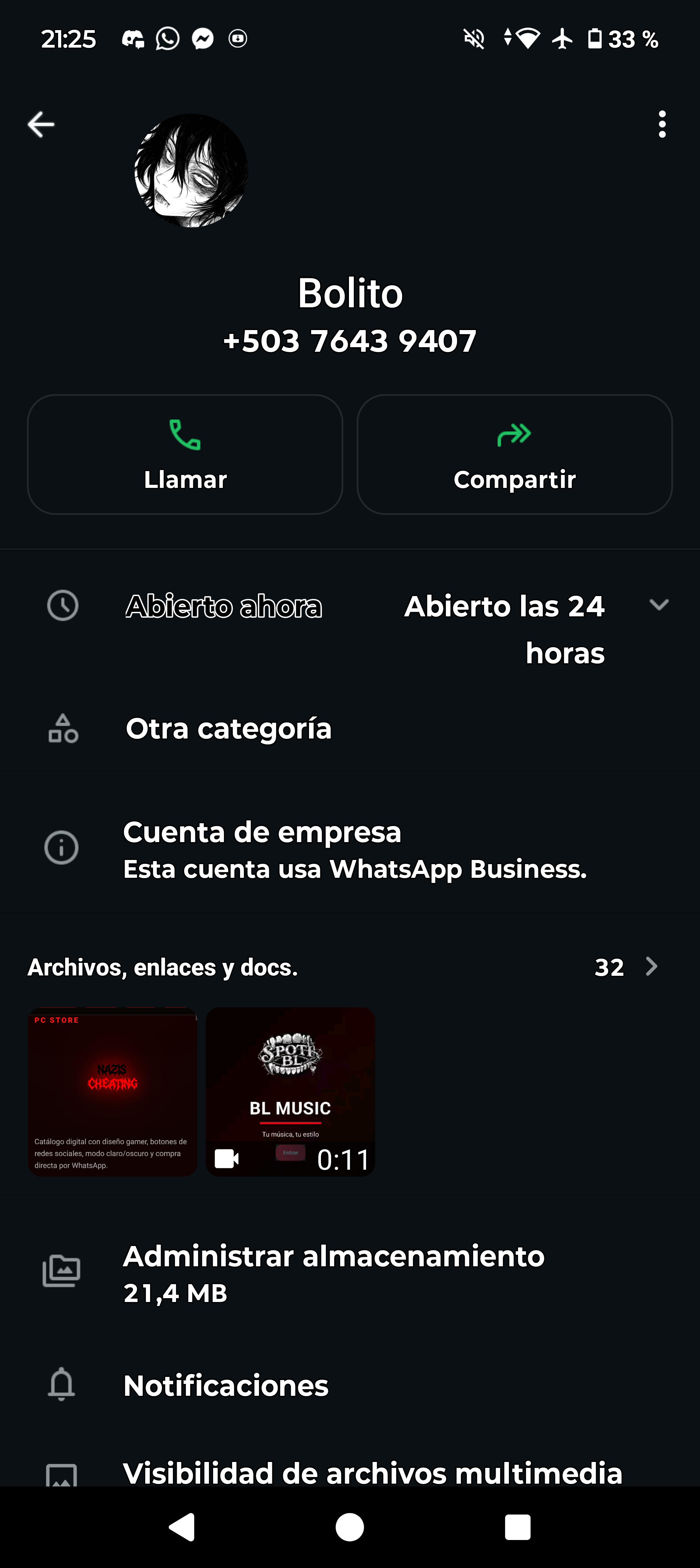Open the system recent apps button
Viewport: 700px width, 1568px height.
click(517, 1527)
